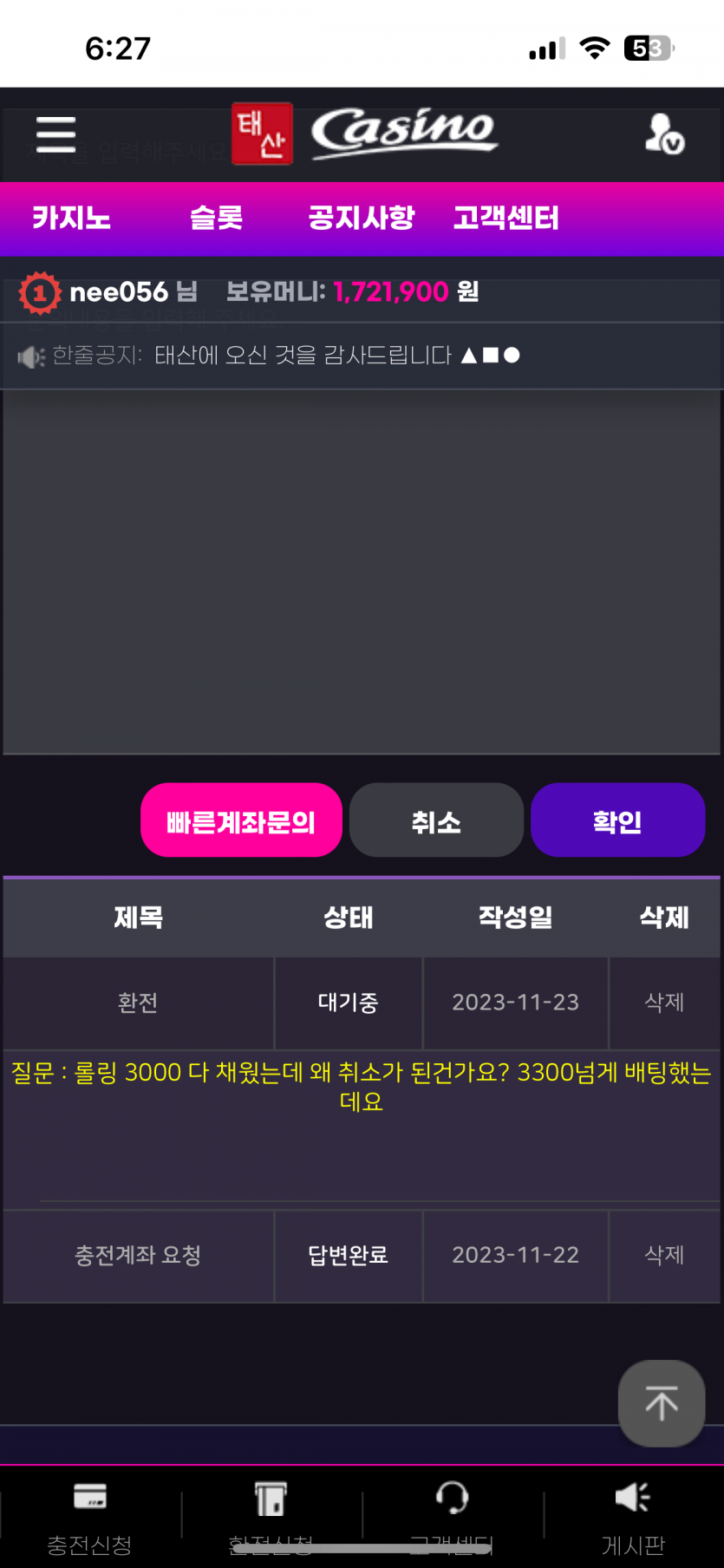The image size is (724, 1568).
Task: Tap the 빠른계좌문의 button
Action: pos(241,820)
